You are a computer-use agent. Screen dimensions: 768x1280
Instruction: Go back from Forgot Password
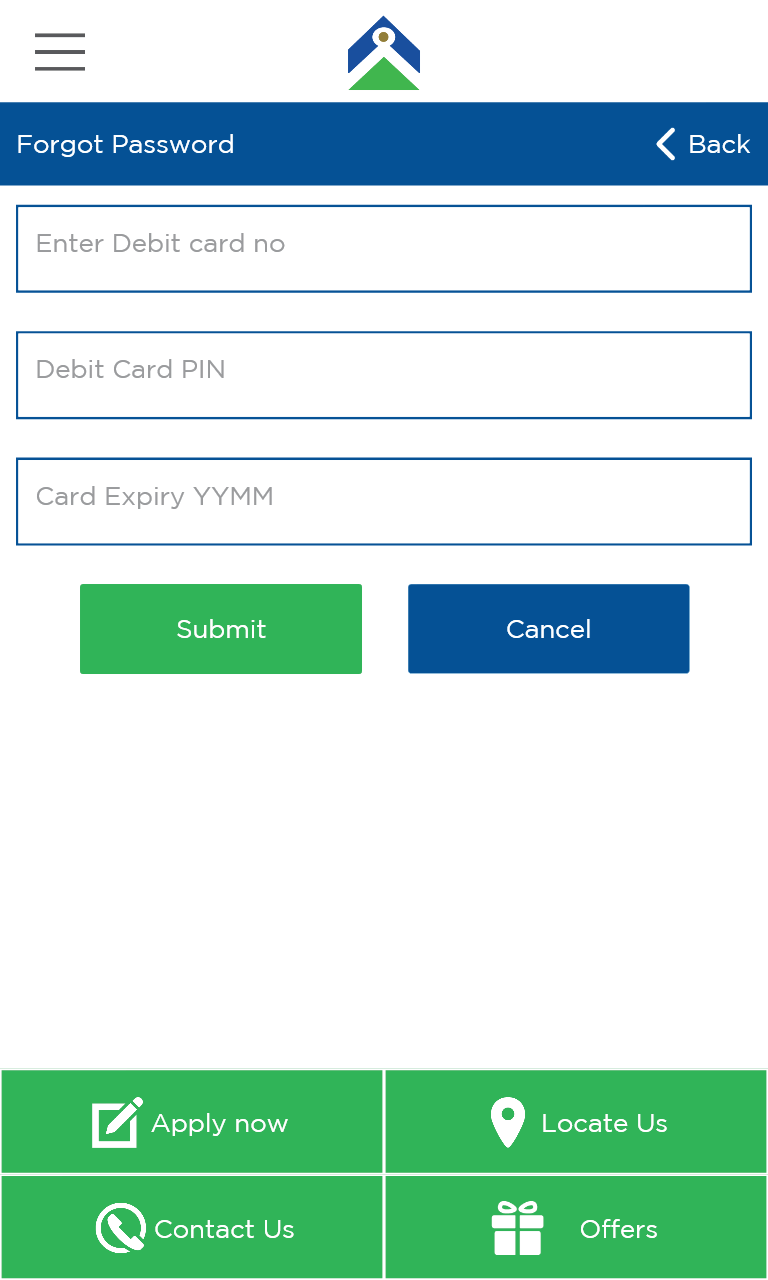703,144
